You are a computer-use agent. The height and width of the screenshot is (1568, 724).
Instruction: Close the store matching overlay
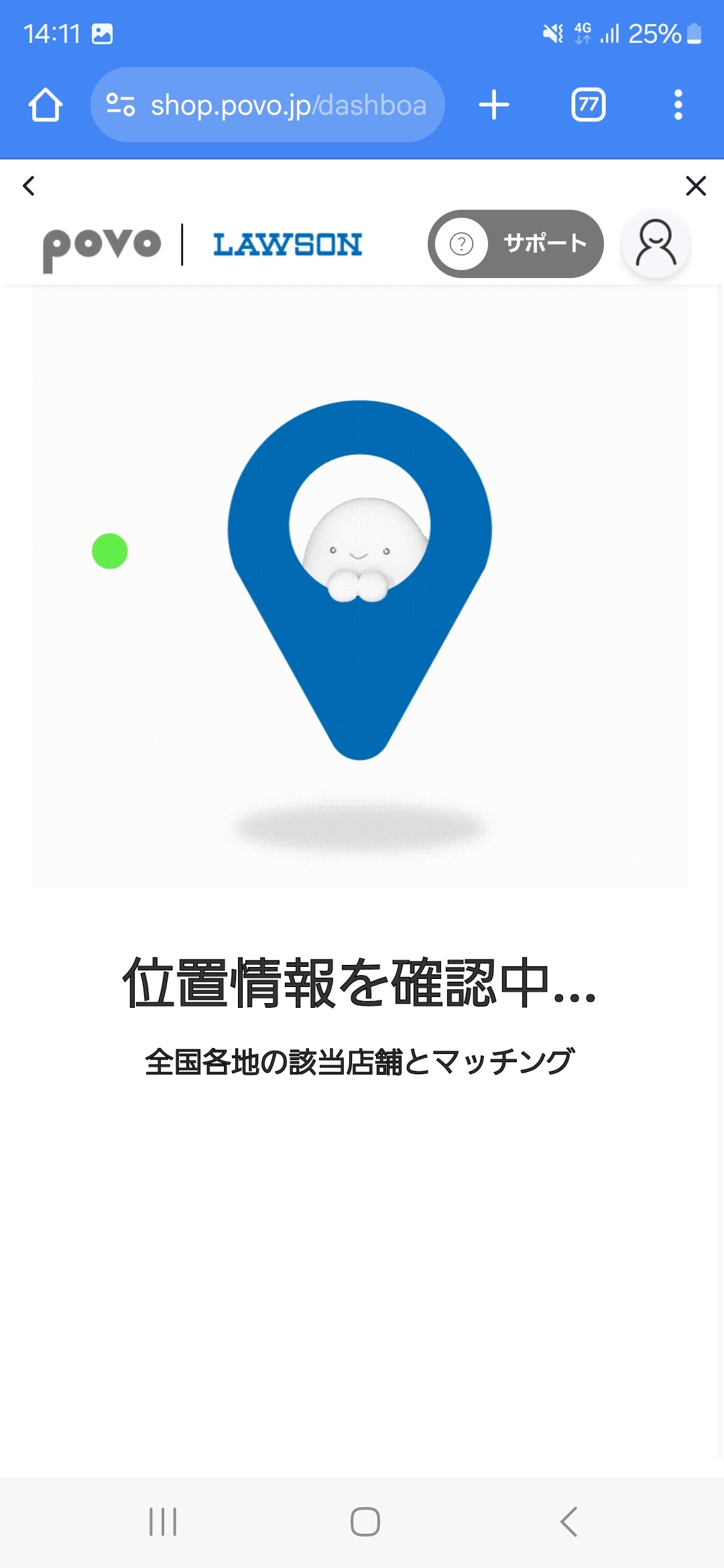696,186
